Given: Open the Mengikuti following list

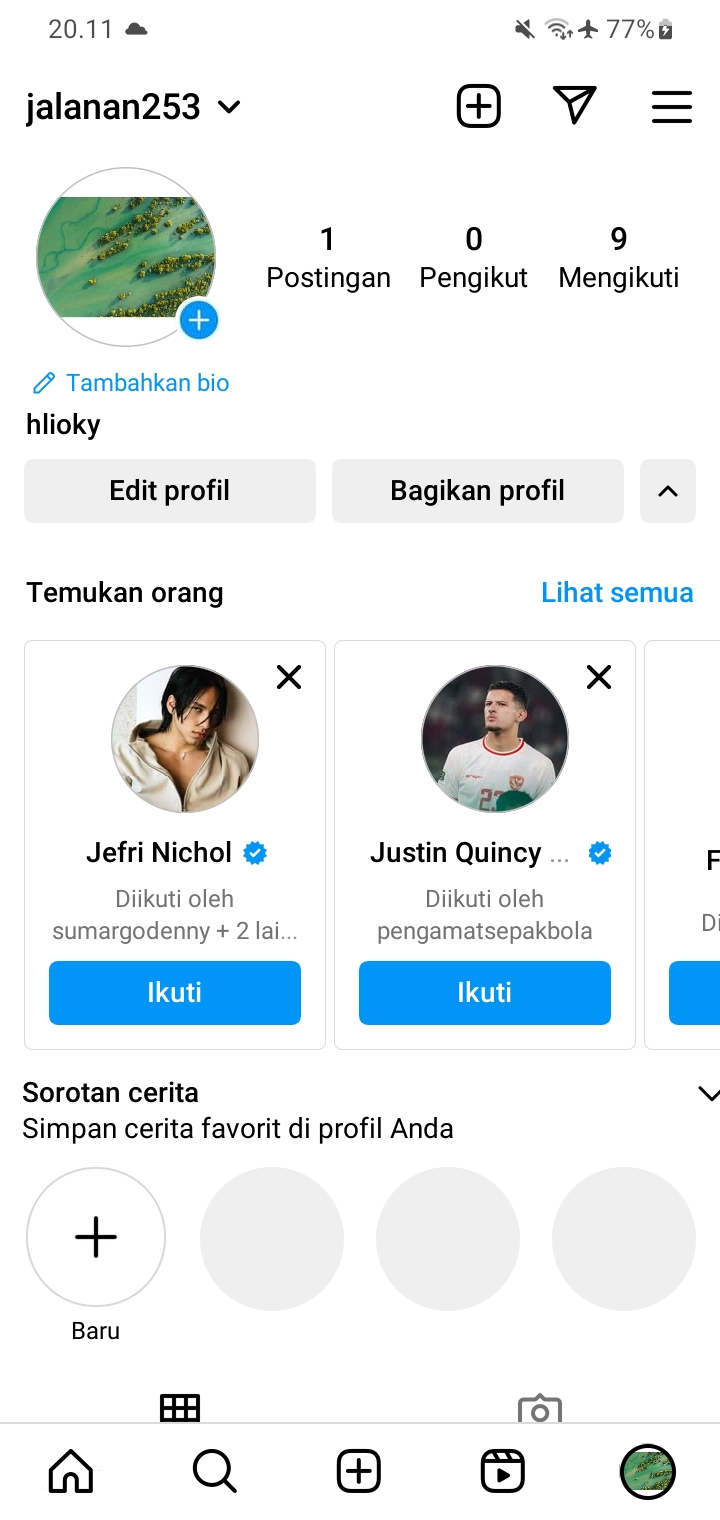Looking at the screenshot, I should click(618, 257).
